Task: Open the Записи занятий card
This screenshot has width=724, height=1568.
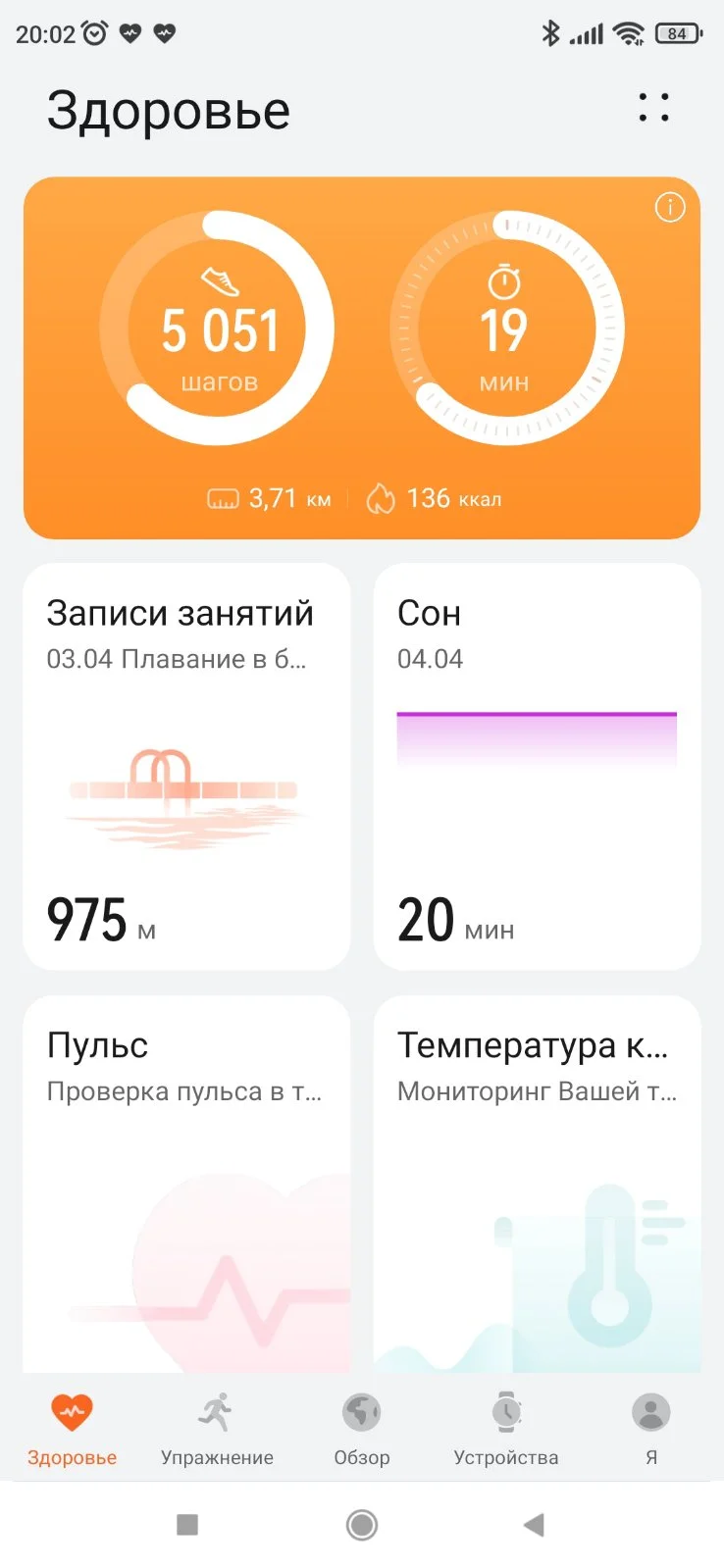Action: 186,766
